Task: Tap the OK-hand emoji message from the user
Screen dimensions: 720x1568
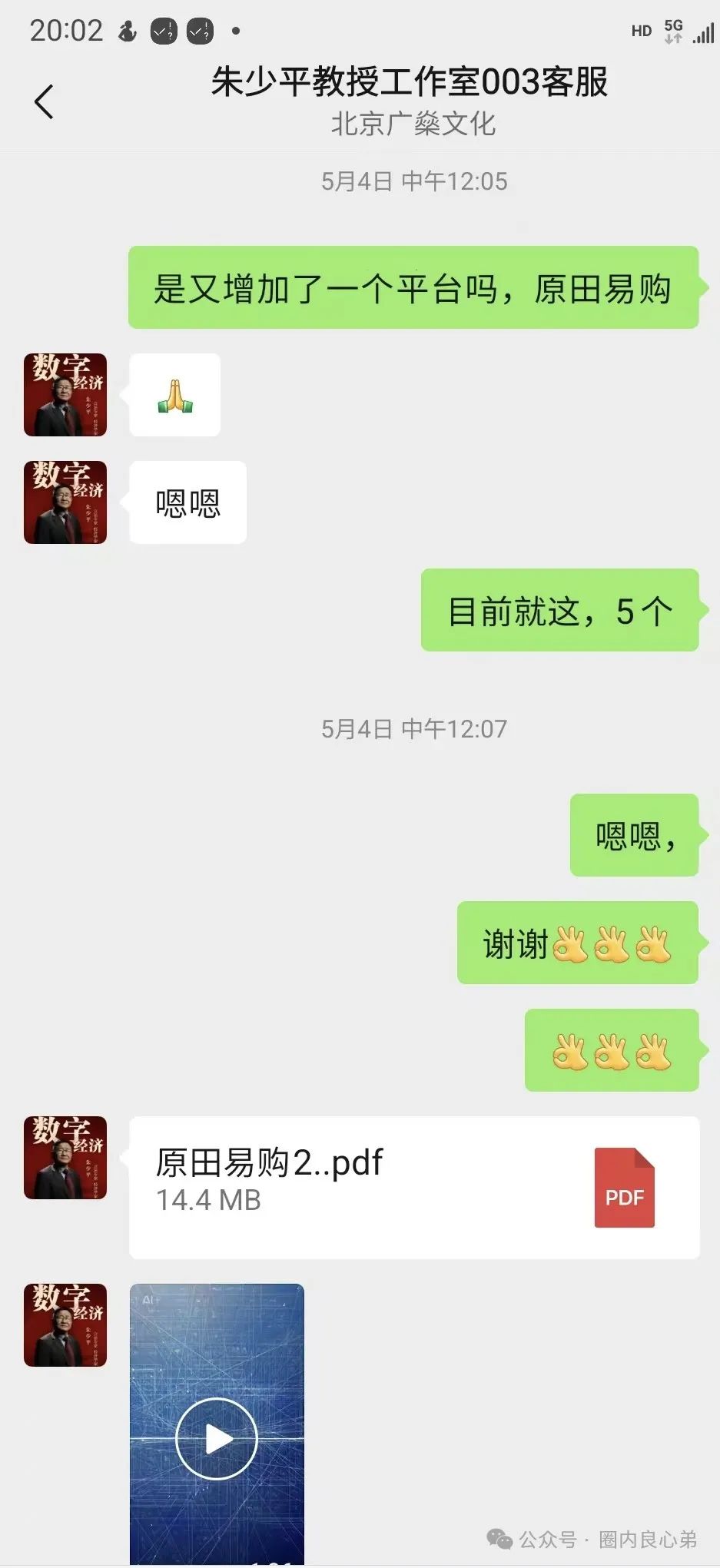Action: pos(611,1052)
